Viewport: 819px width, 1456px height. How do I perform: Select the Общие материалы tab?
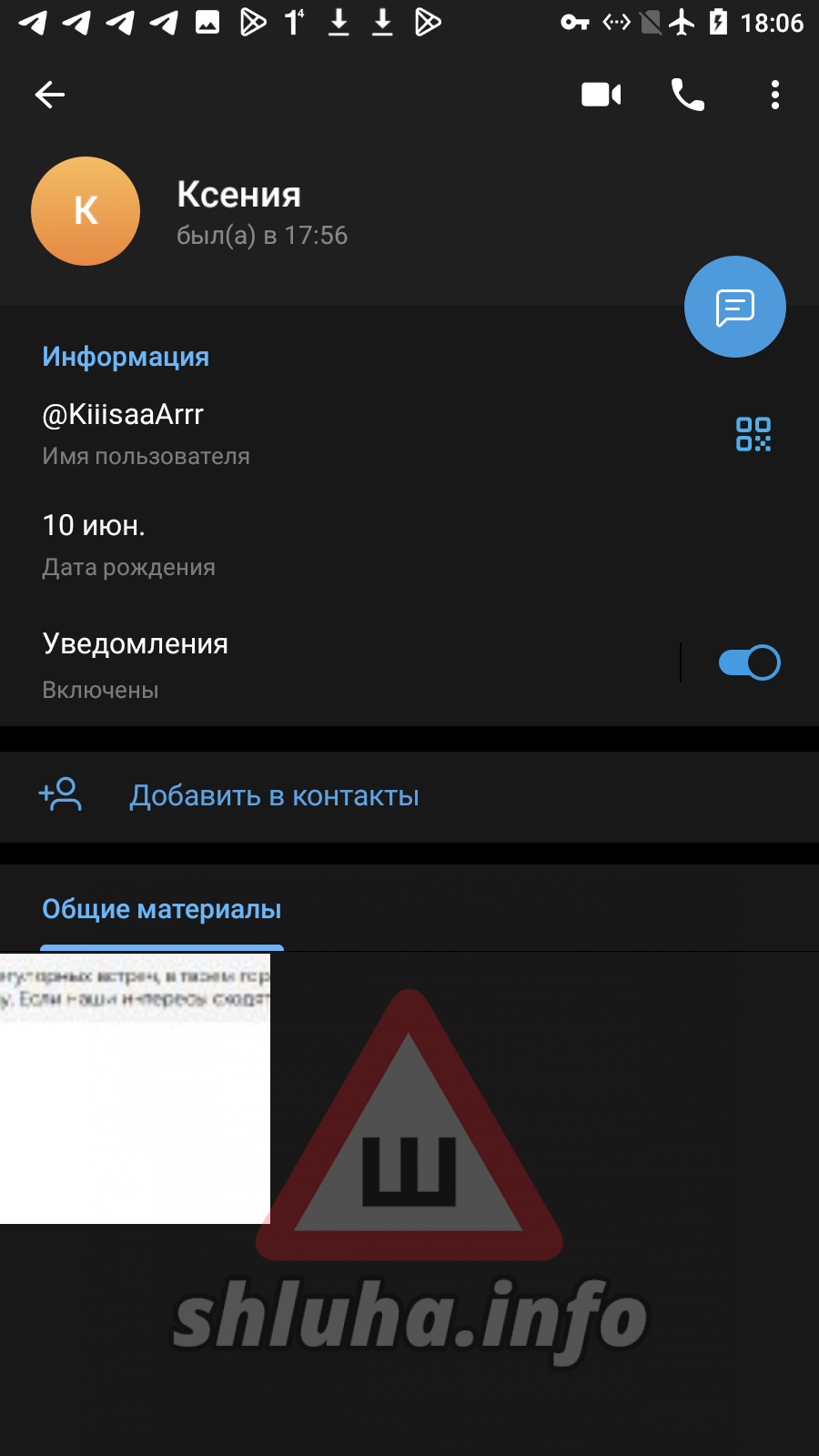[162, 910]
